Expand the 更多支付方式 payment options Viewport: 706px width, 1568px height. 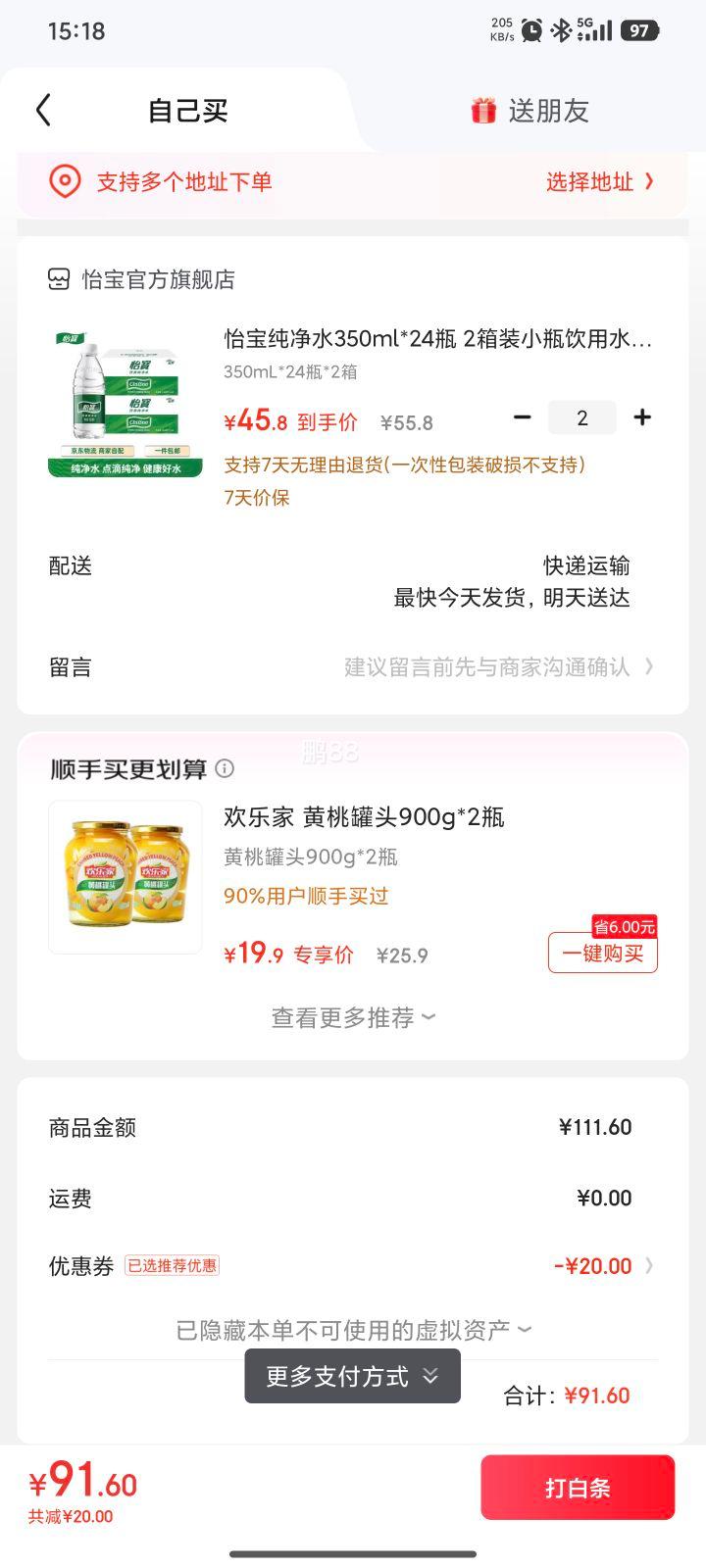(x=352, y=1376)
